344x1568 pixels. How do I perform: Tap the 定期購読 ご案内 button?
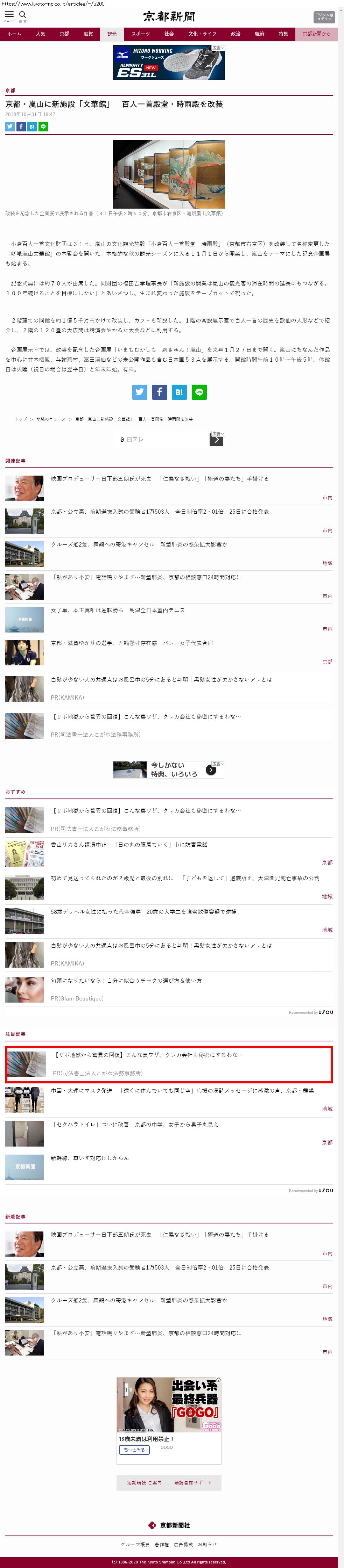[144, 1482]
